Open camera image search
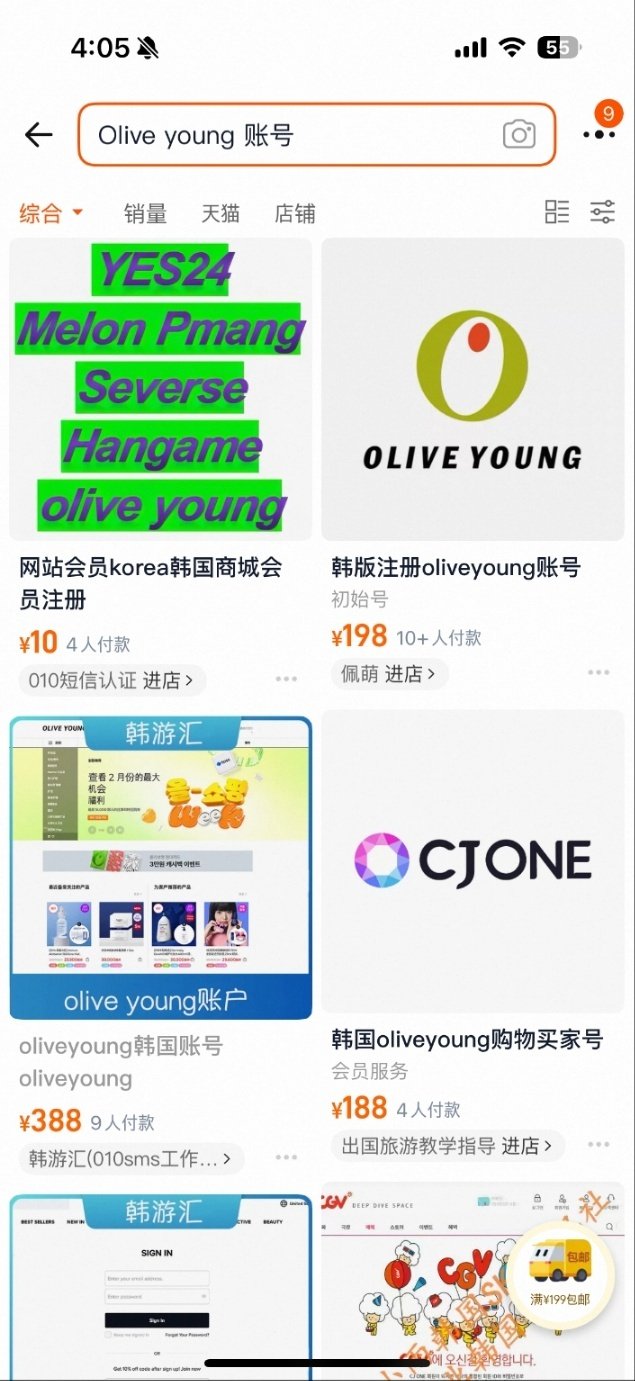 (519, 135)
